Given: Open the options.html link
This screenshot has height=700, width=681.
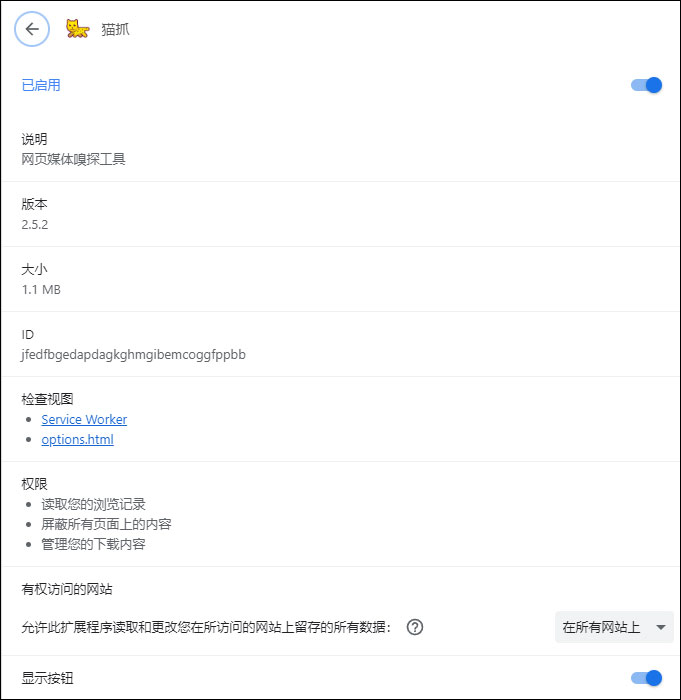Looking at the screenshot, I should (x=77, y=440).
